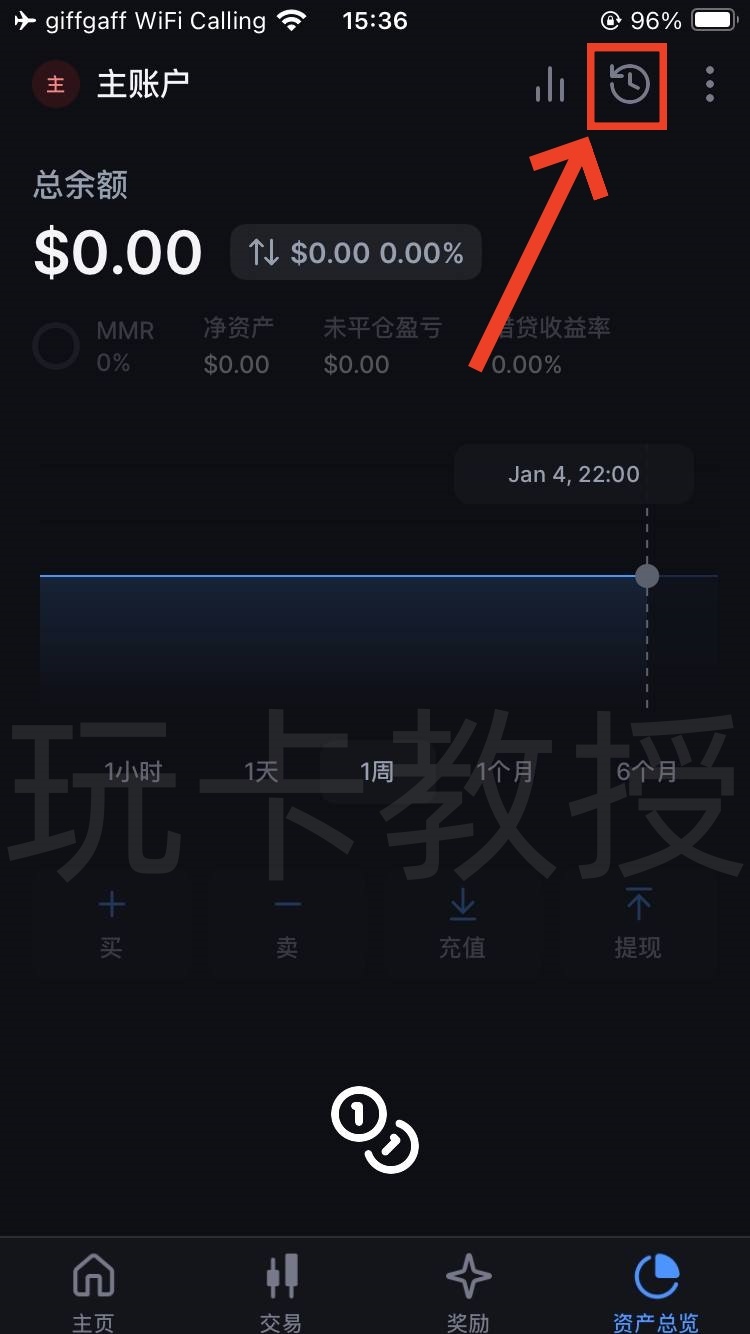750x1334 pixels.
Task: Open the history clock icon
Action: [629, 85]
